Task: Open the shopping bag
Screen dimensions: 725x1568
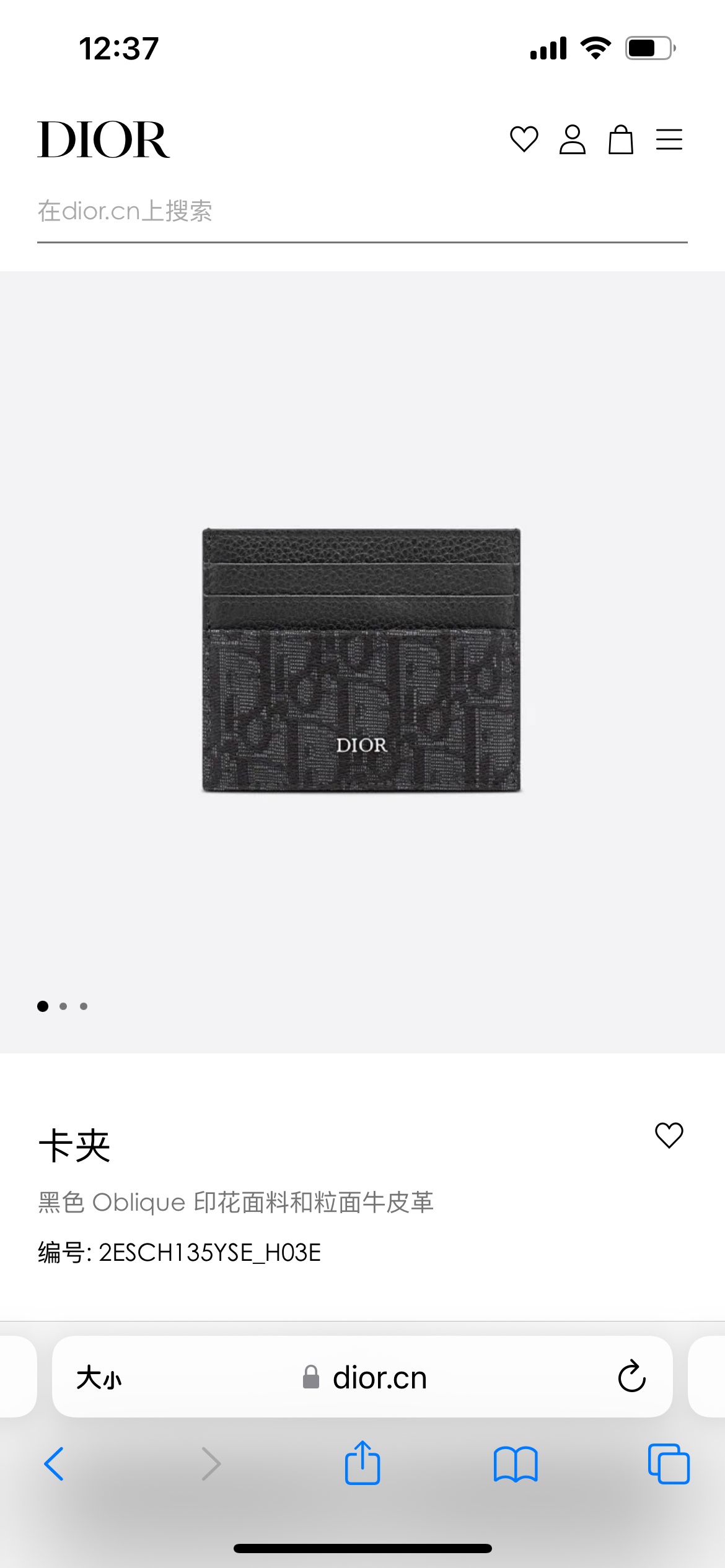Action: click(x=620, y=139)
